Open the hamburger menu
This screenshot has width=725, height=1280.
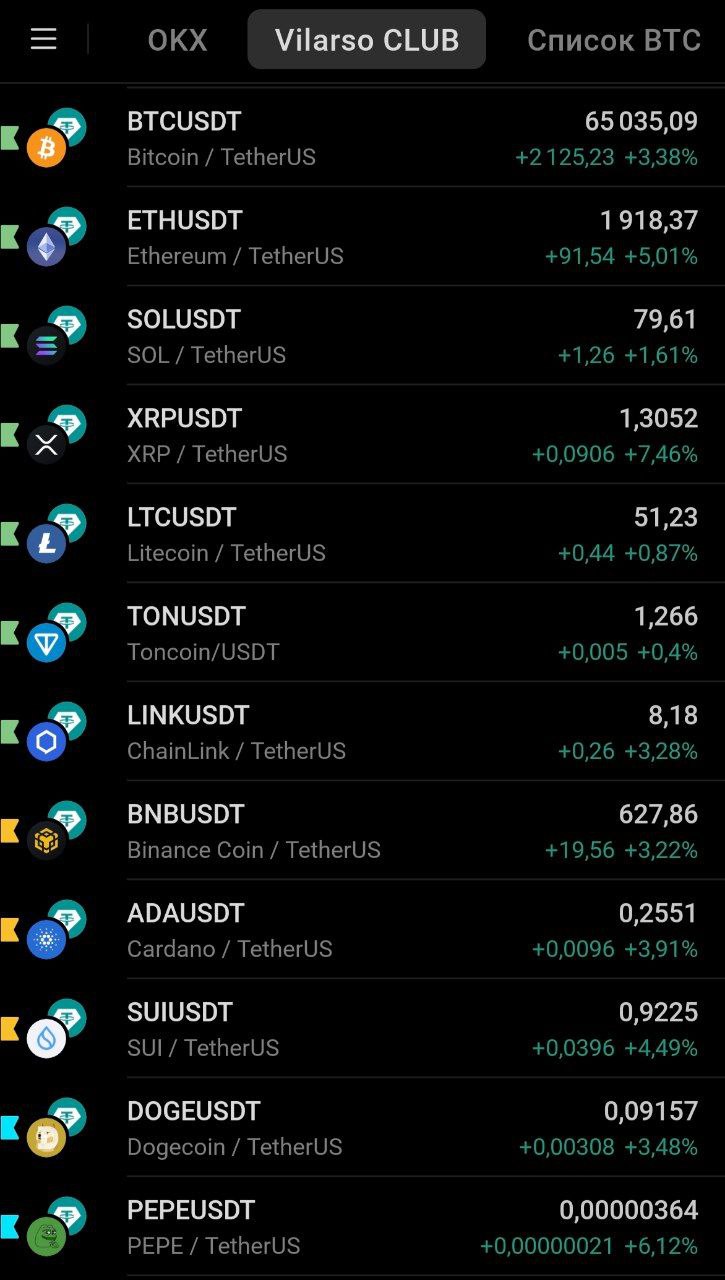click(x=43, y=40)
